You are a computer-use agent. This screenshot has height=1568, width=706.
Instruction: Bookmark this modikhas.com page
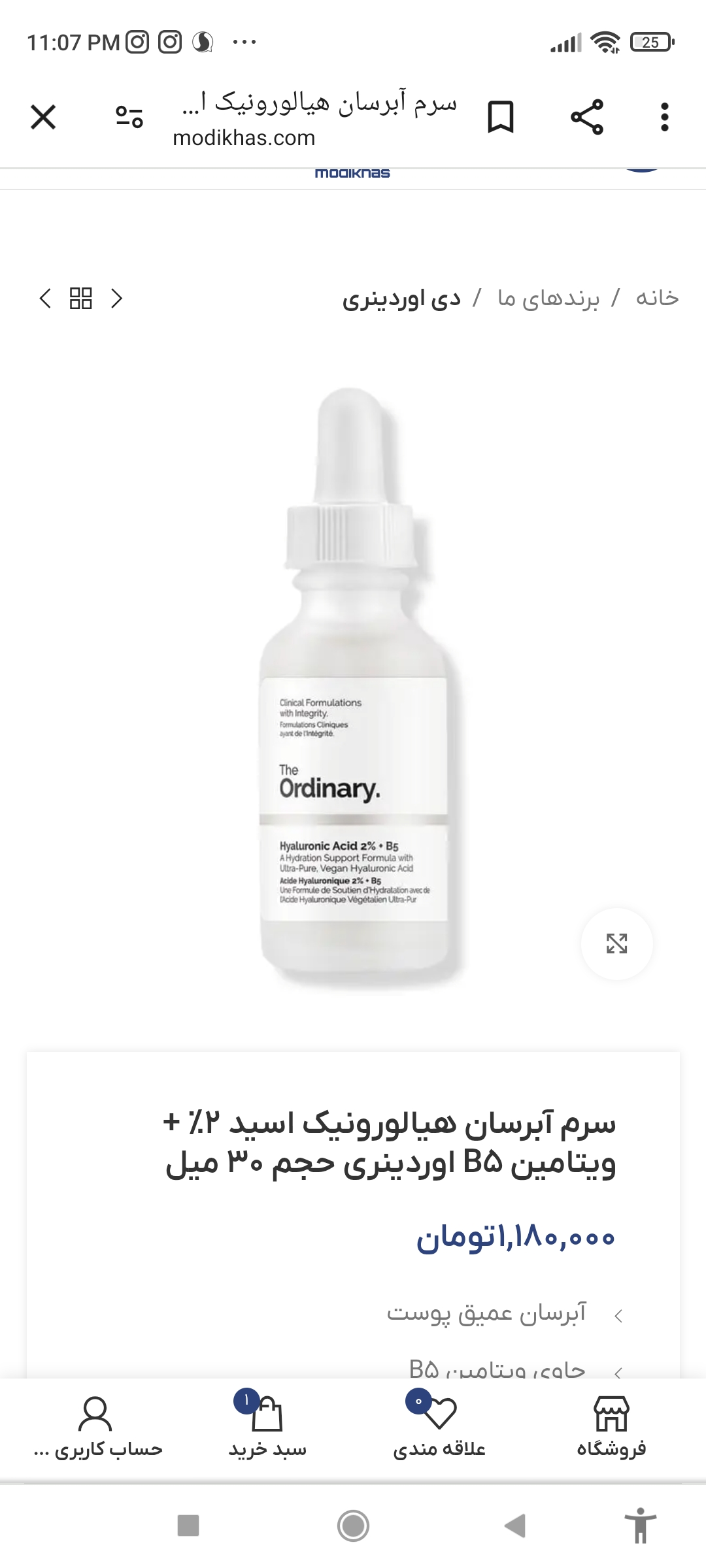501,118
